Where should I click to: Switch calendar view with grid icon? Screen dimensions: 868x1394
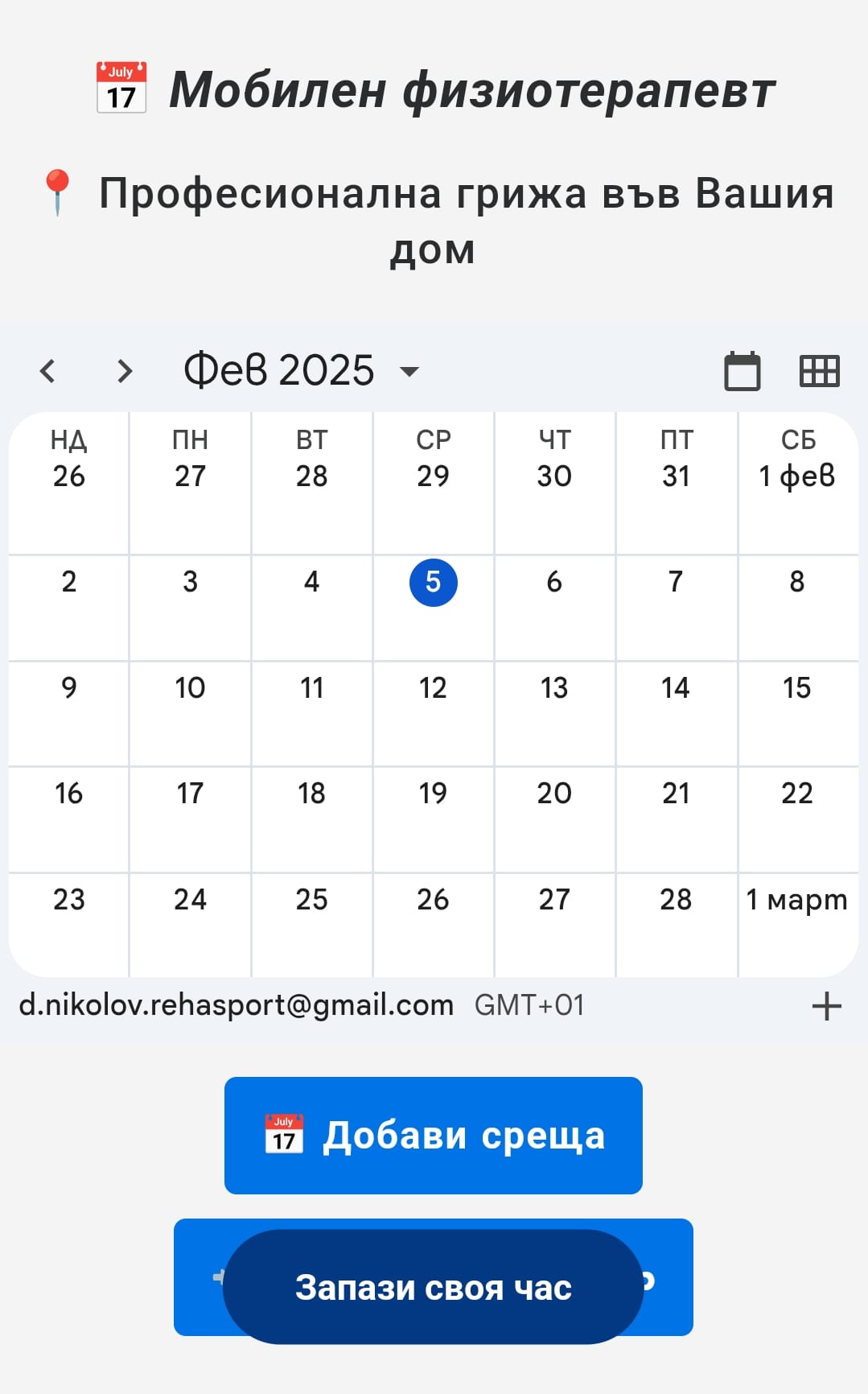[x=819, y=371]
